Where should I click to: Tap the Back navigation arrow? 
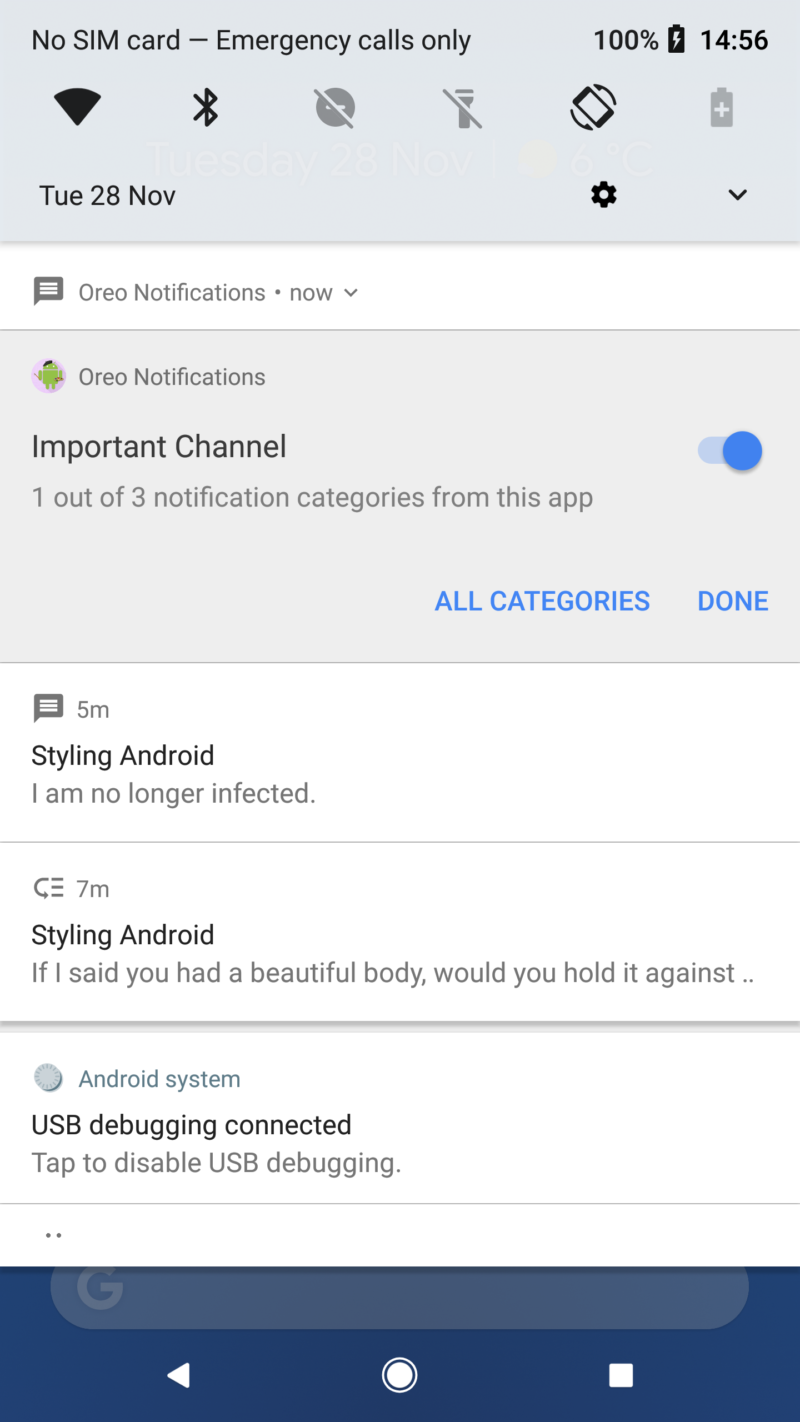click(179, 1375)
